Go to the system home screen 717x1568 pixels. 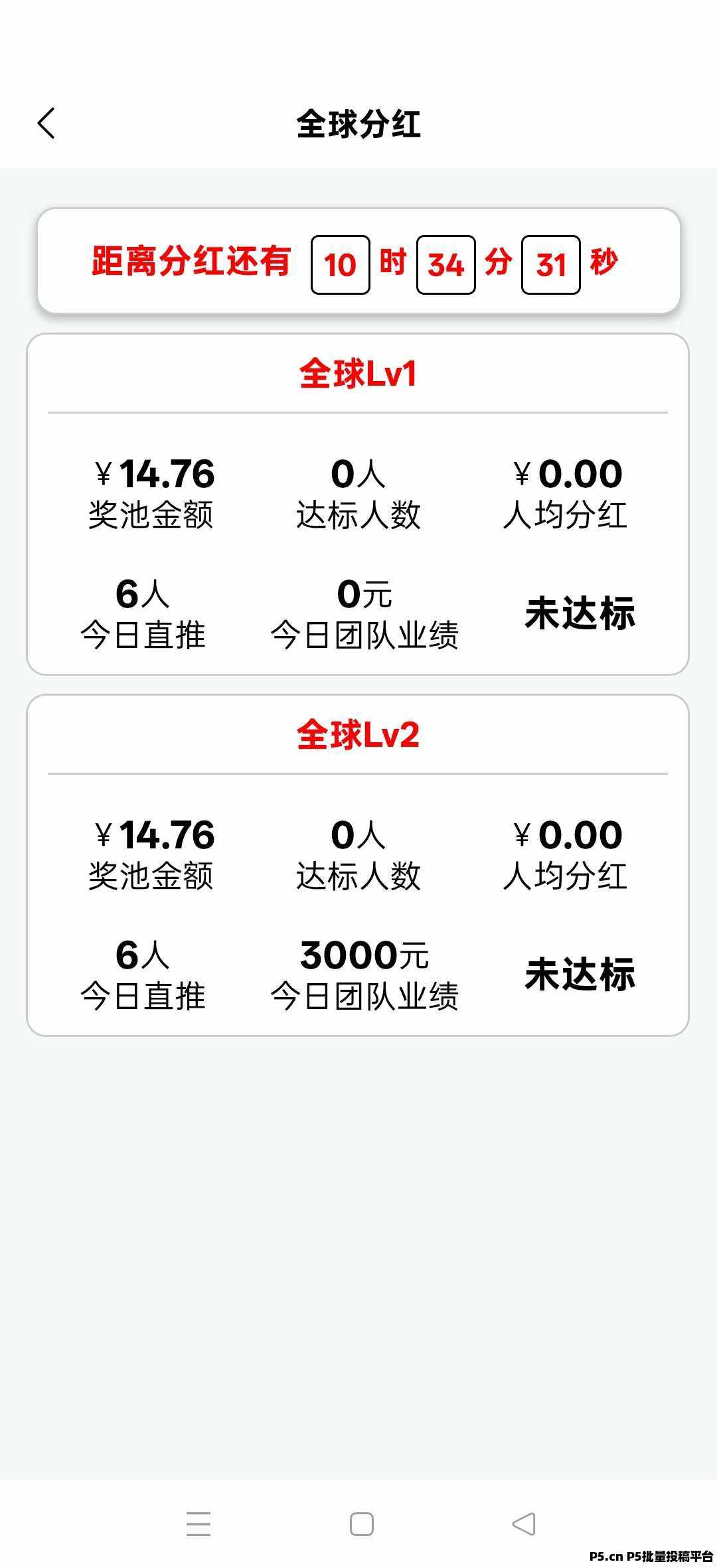point(361,1524)
